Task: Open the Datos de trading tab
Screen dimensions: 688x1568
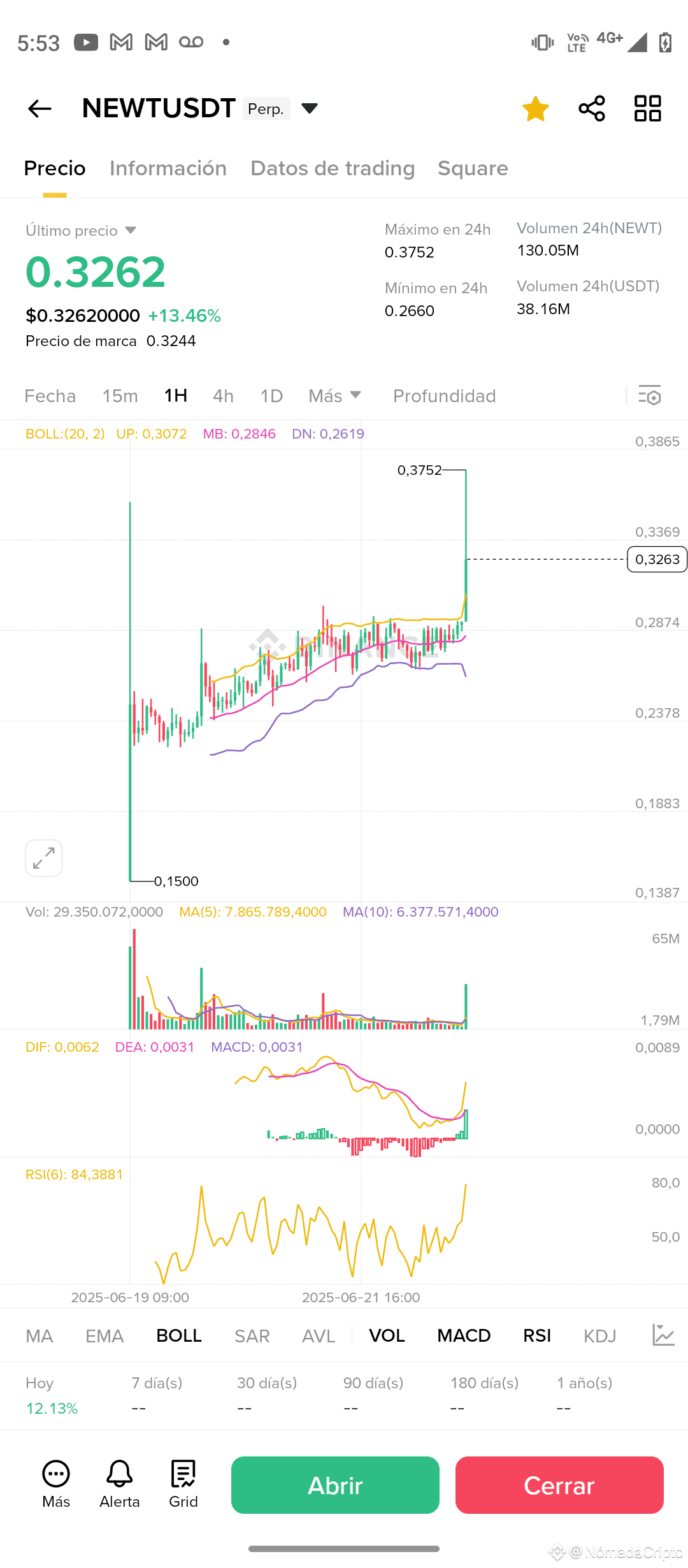Action: [333, 168]
